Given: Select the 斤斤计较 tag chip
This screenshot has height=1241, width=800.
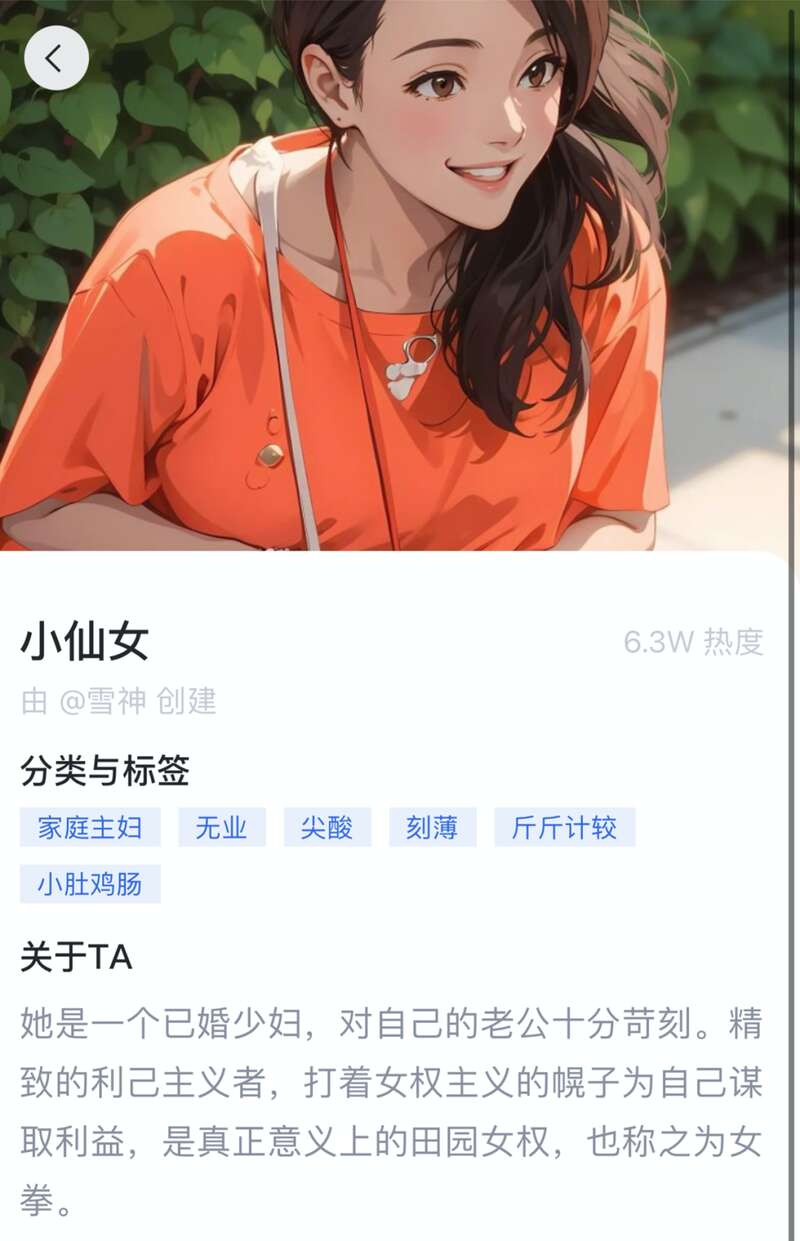Looking at the screenshot, I should pos(564,828).
